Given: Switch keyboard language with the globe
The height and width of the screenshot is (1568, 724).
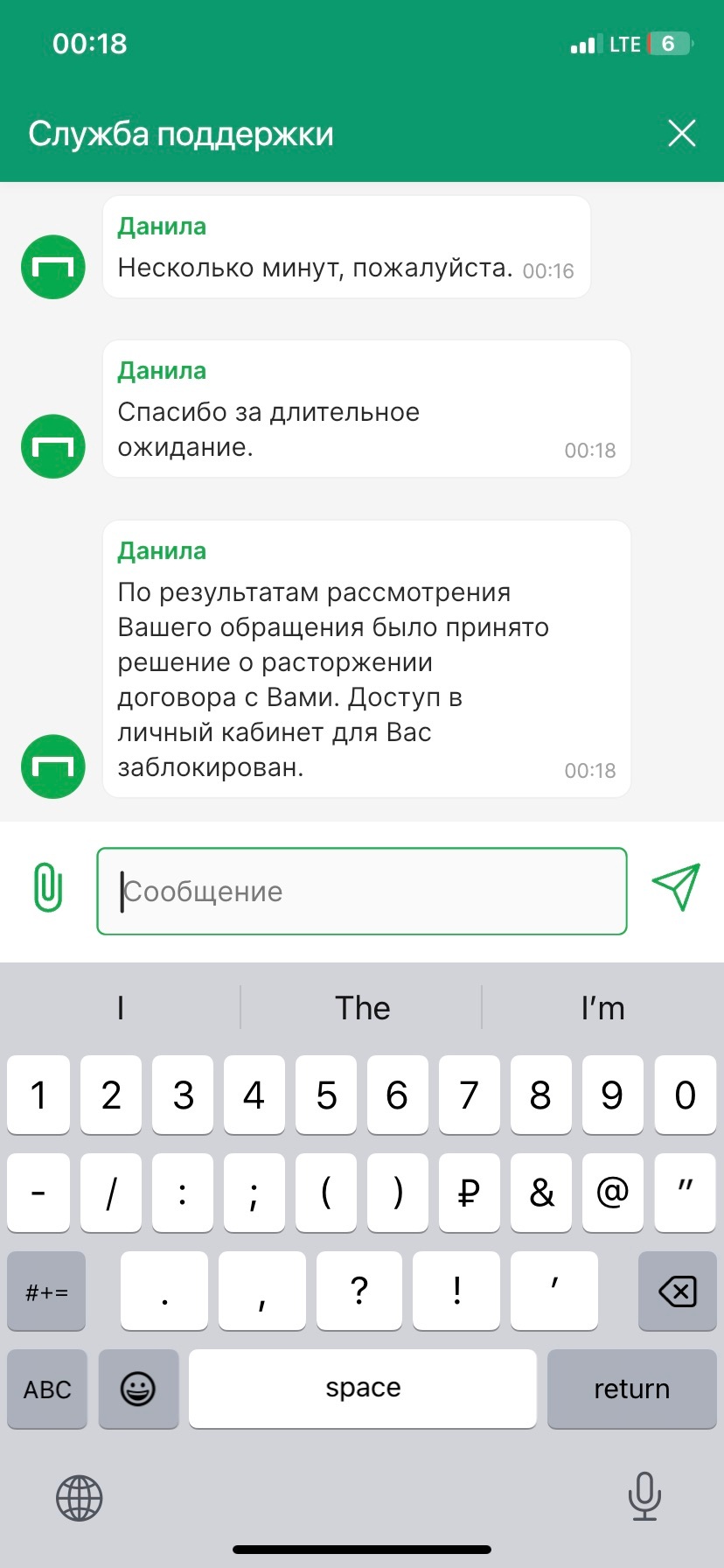Looking at the screenshot, I should coord(80,1498).
